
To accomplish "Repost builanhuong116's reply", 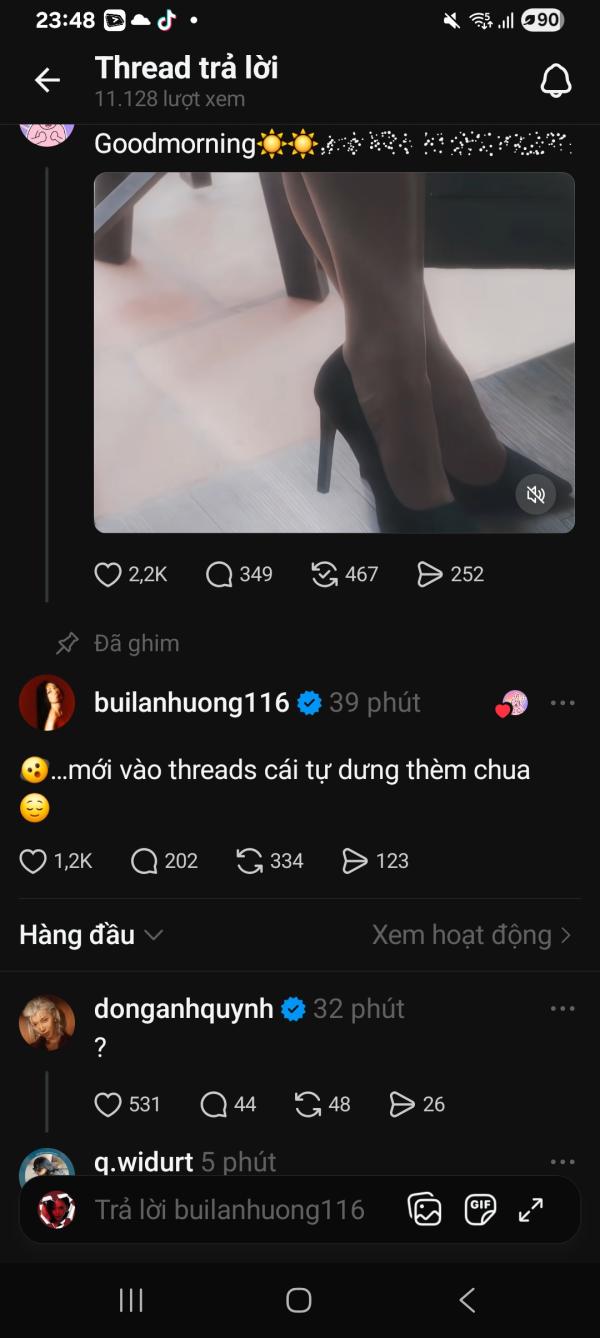I will (249, 861).
